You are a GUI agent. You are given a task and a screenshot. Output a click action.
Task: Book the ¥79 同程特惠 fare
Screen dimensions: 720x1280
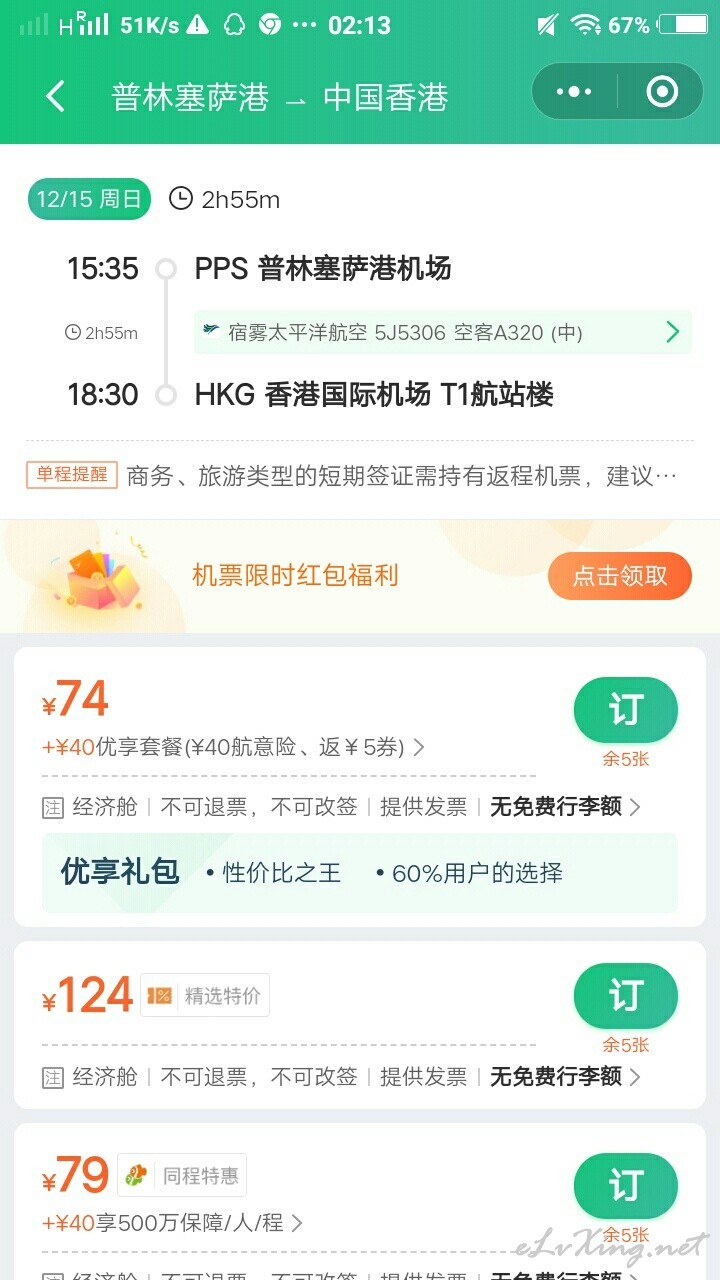(x=626, y=1186)
